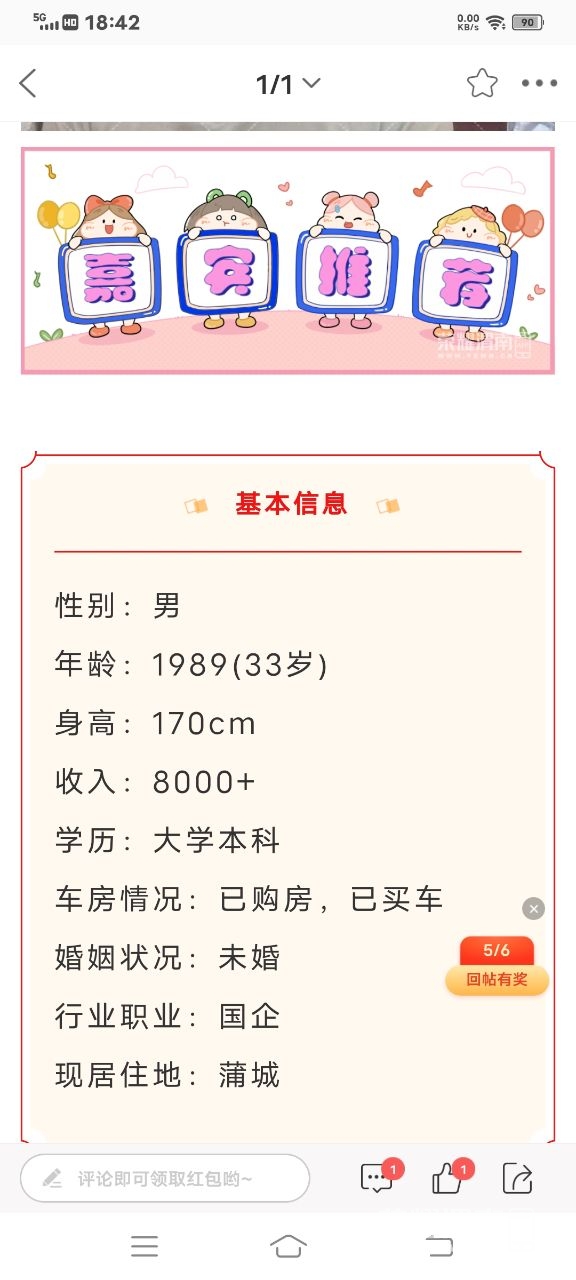Screen dimensions: 576x1280
Task: Tap the comment input field
Action: point(165,1178)
